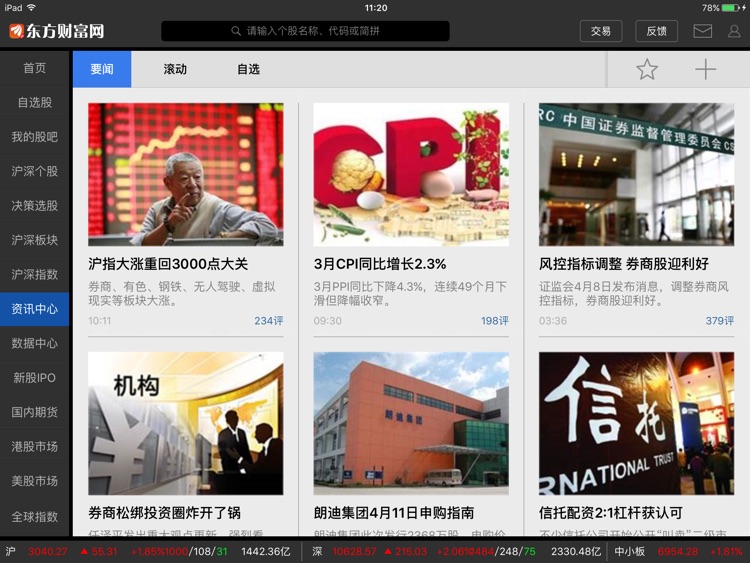Read article 沪指大涨重回3000点大关
Screen dimensions: 750x563
(168, 264)
